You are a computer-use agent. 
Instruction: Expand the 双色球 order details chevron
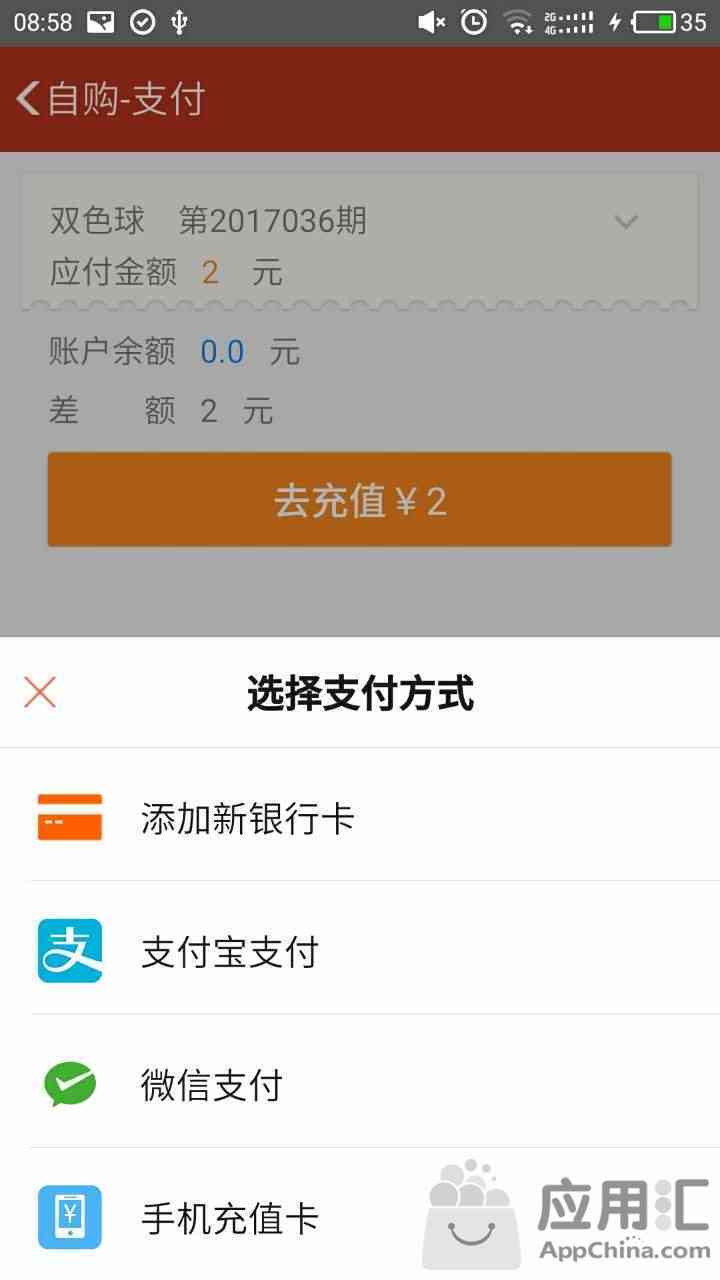pos(626,221)
